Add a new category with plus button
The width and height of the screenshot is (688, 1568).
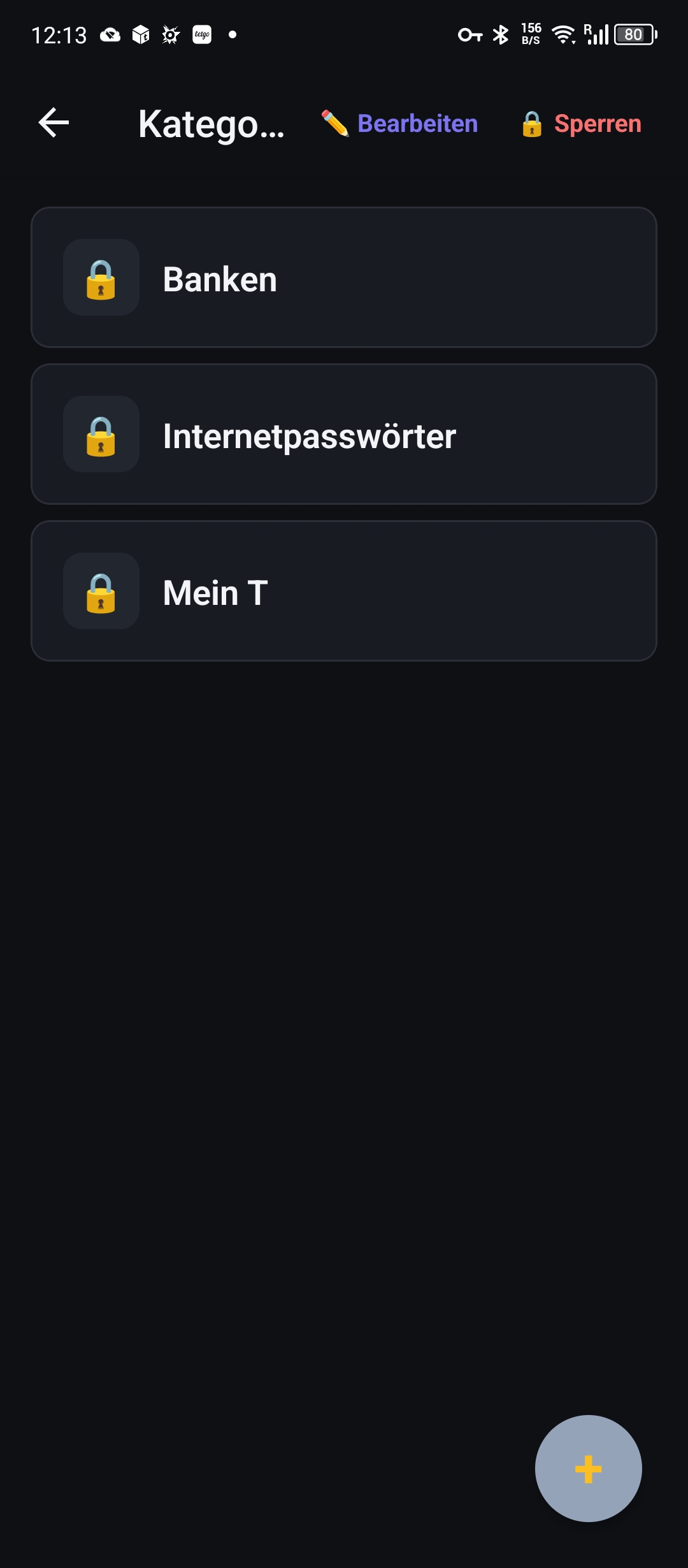point(588,1469)
